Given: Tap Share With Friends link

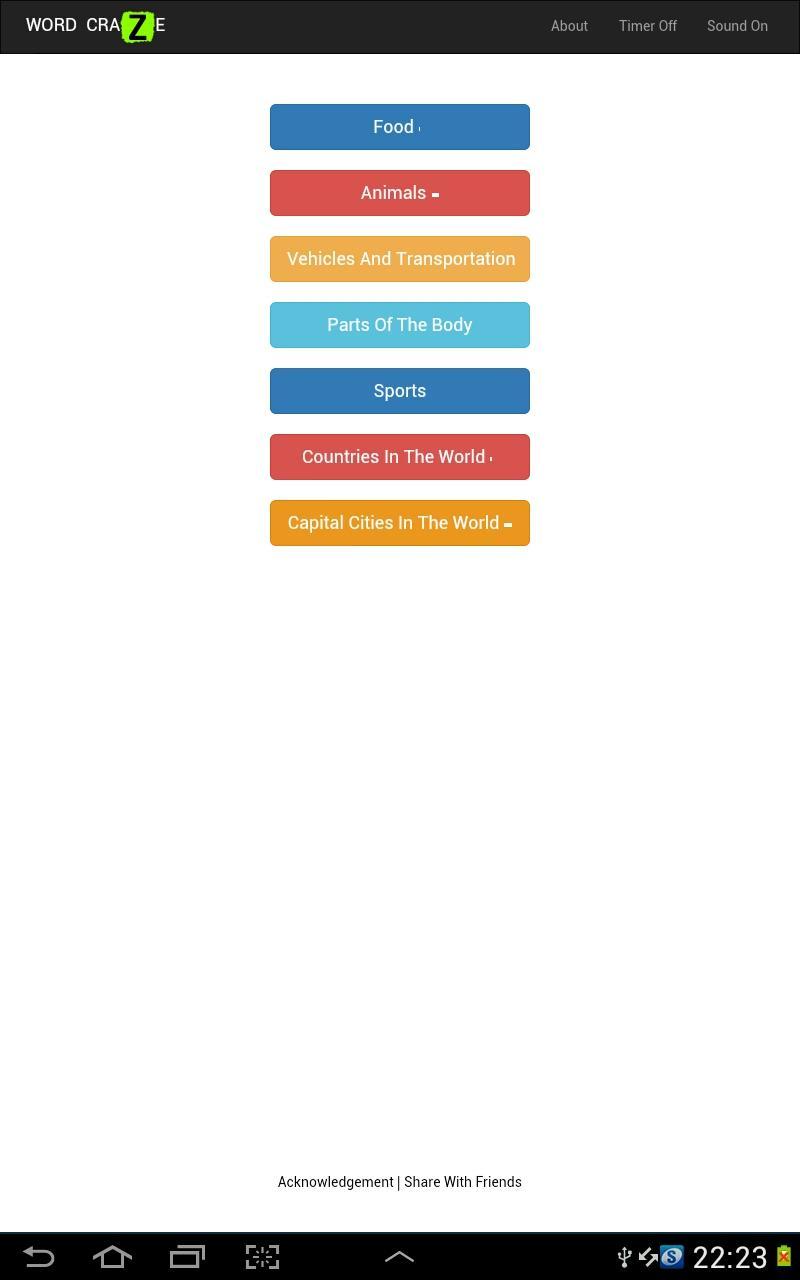Looking at the screenshot, I should point(463,1182).
